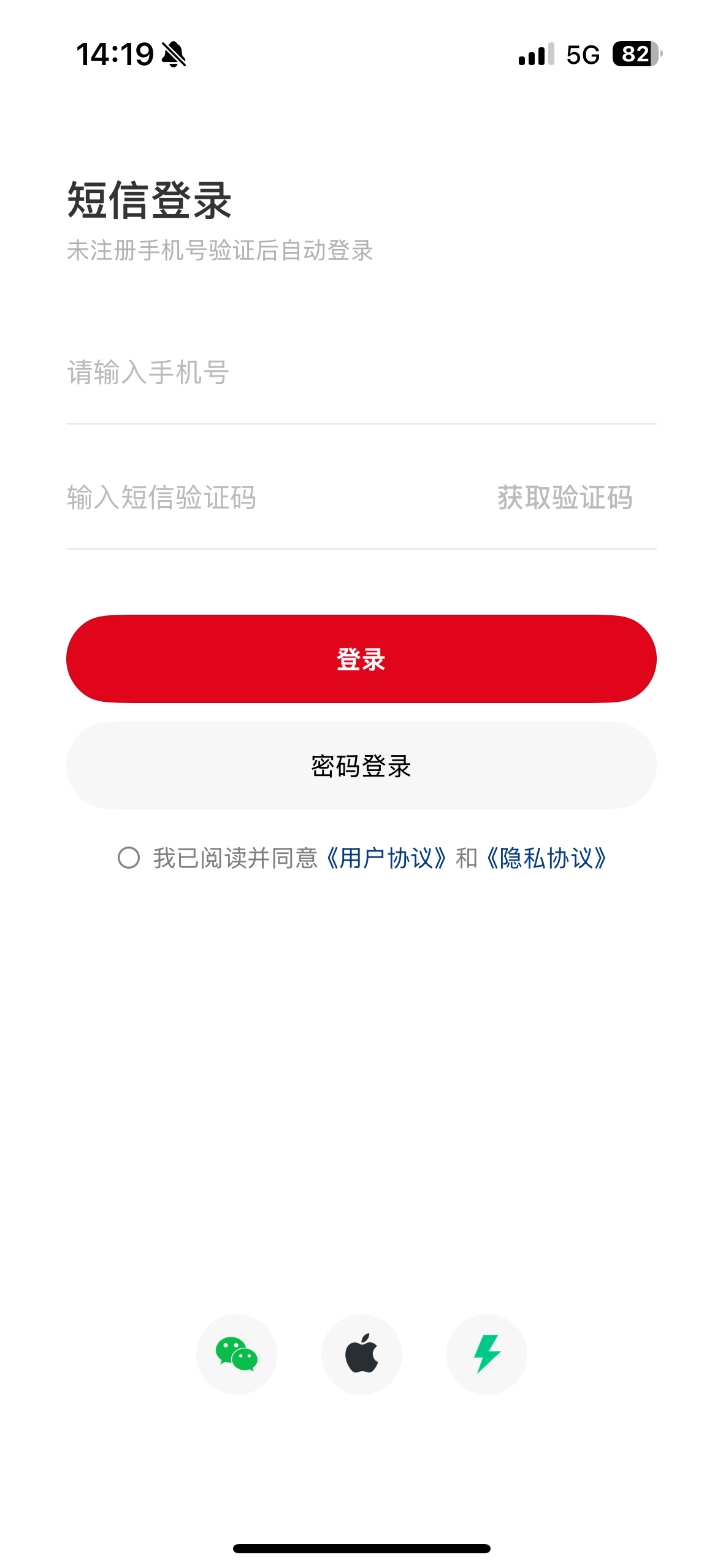
Task: Switch to 密码登录 password login
Action: [361, 765]
